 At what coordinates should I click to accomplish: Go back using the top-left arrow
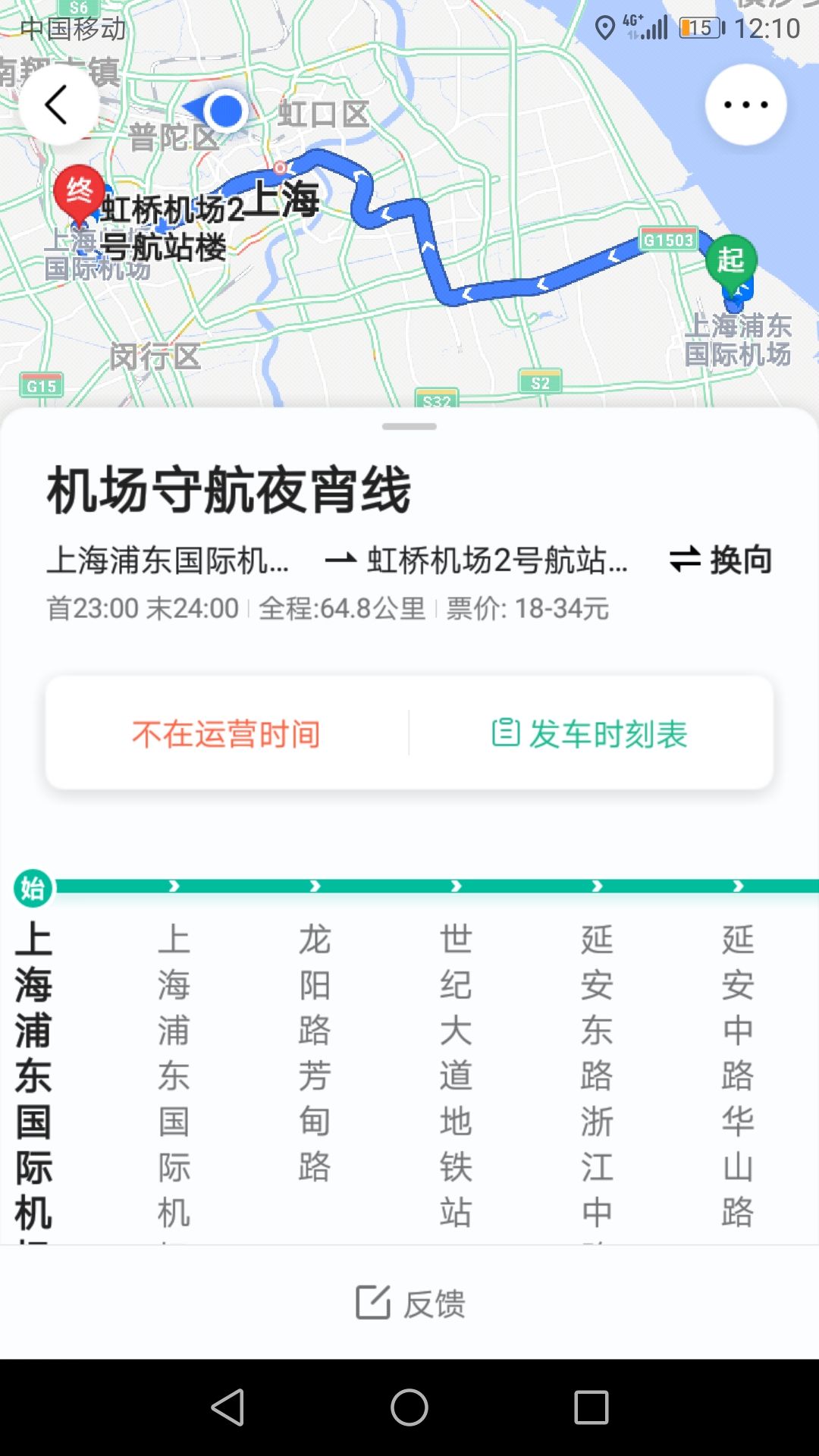pos(58,104)
